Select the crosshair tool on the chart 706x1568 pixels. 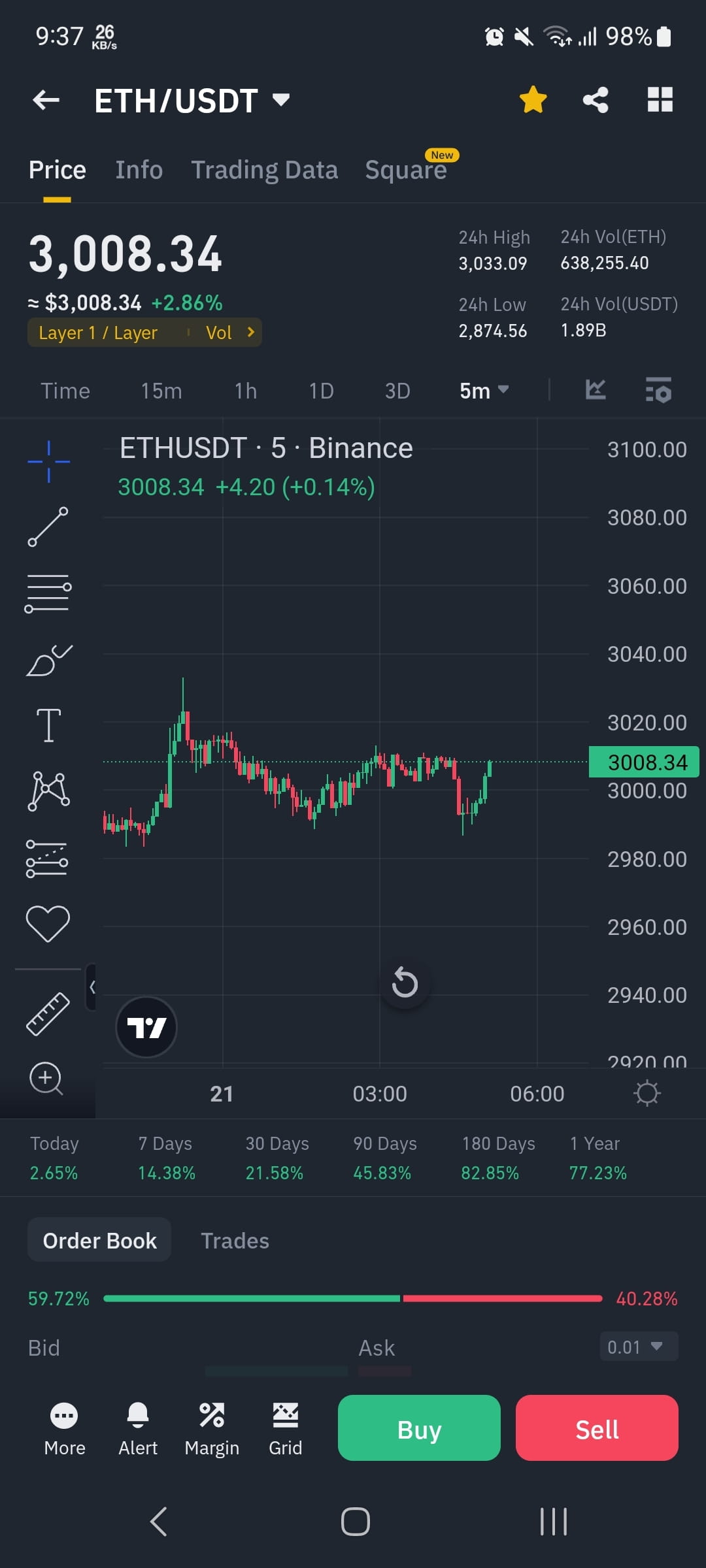[48, 461]
